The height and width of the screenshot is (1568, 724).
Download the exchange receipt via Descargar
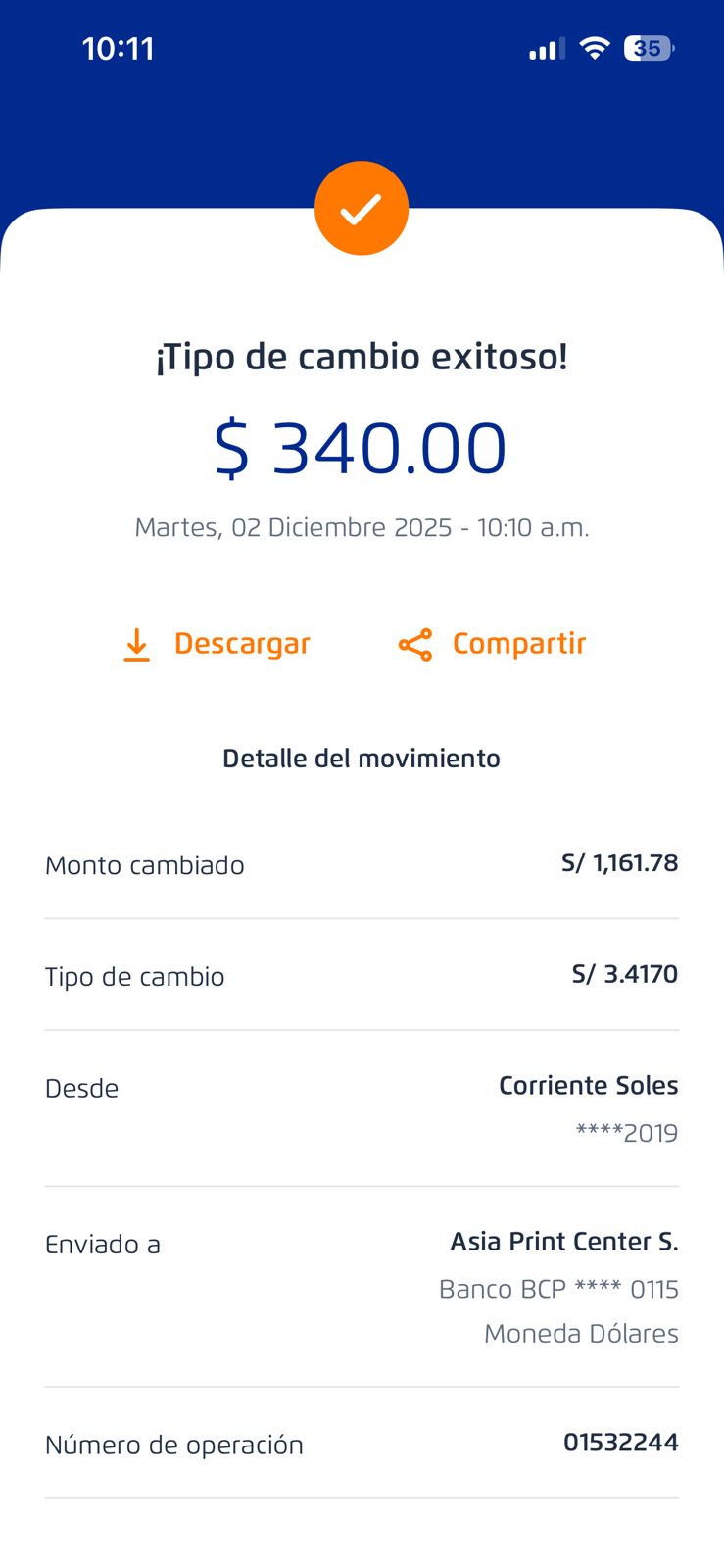[x=217, y=644]
